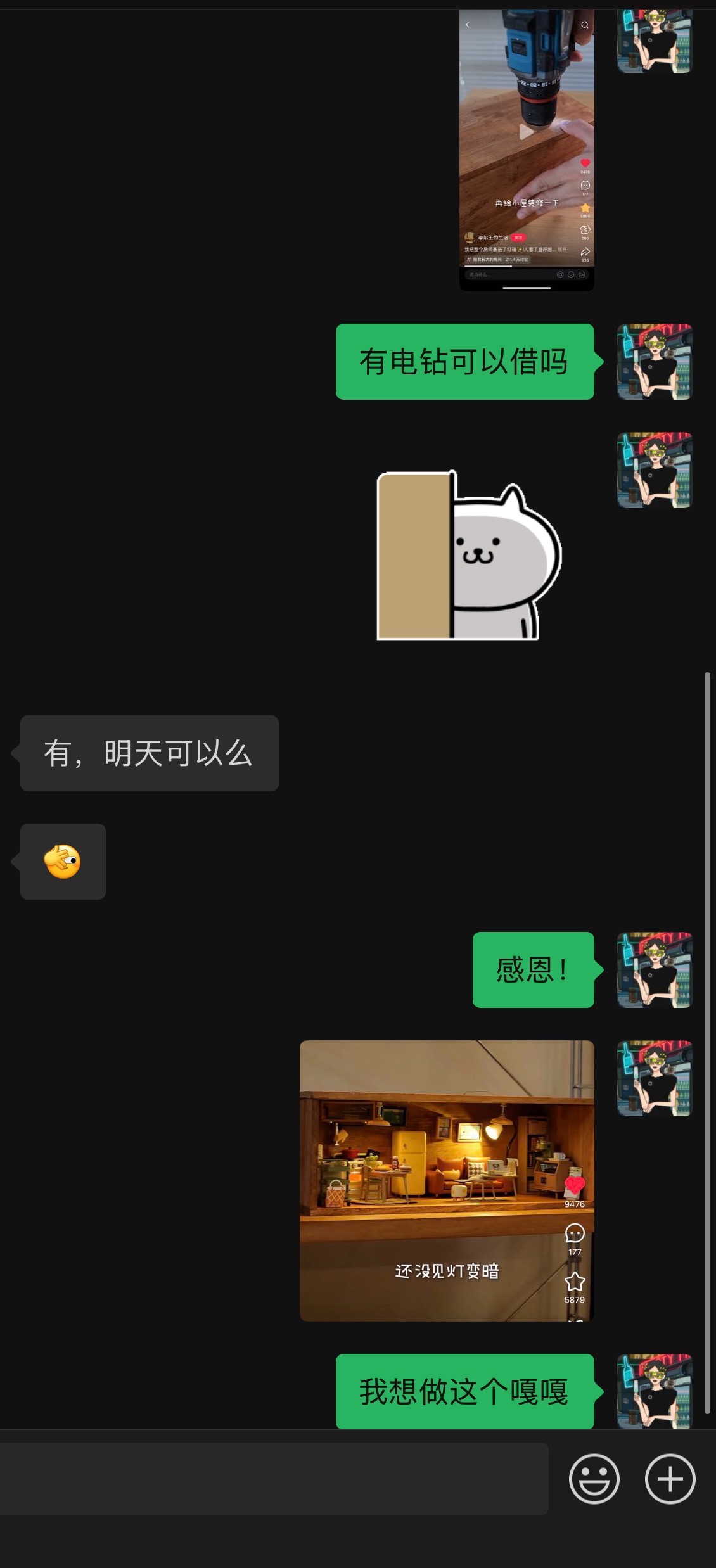Open the peeking cat sticker
This screenshot has height=1568, width=716.
tap(469, 555)
